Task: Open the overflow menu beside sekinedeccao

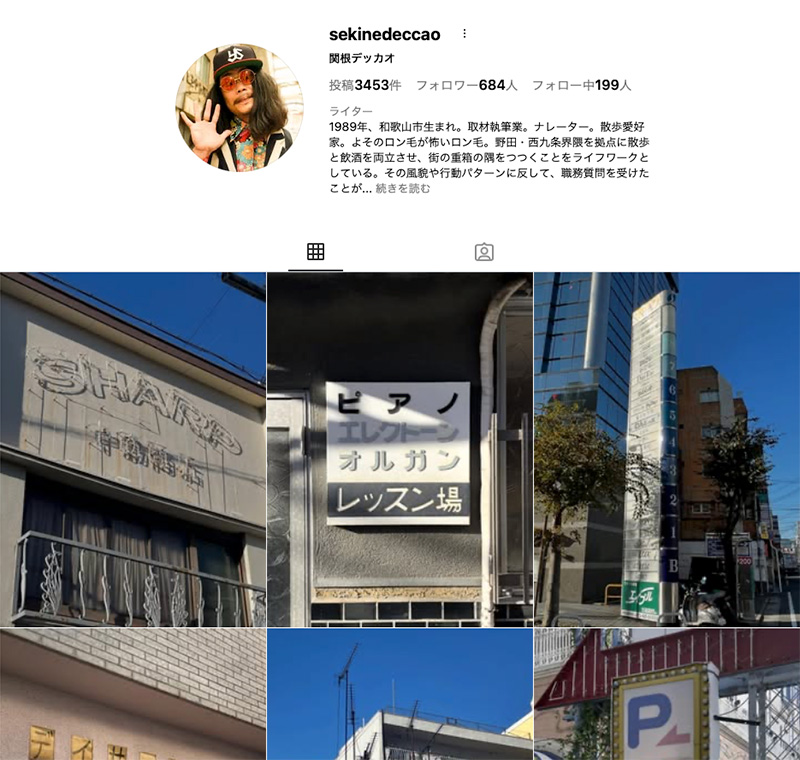Action: pyautogui.click(x=464, y=34)
